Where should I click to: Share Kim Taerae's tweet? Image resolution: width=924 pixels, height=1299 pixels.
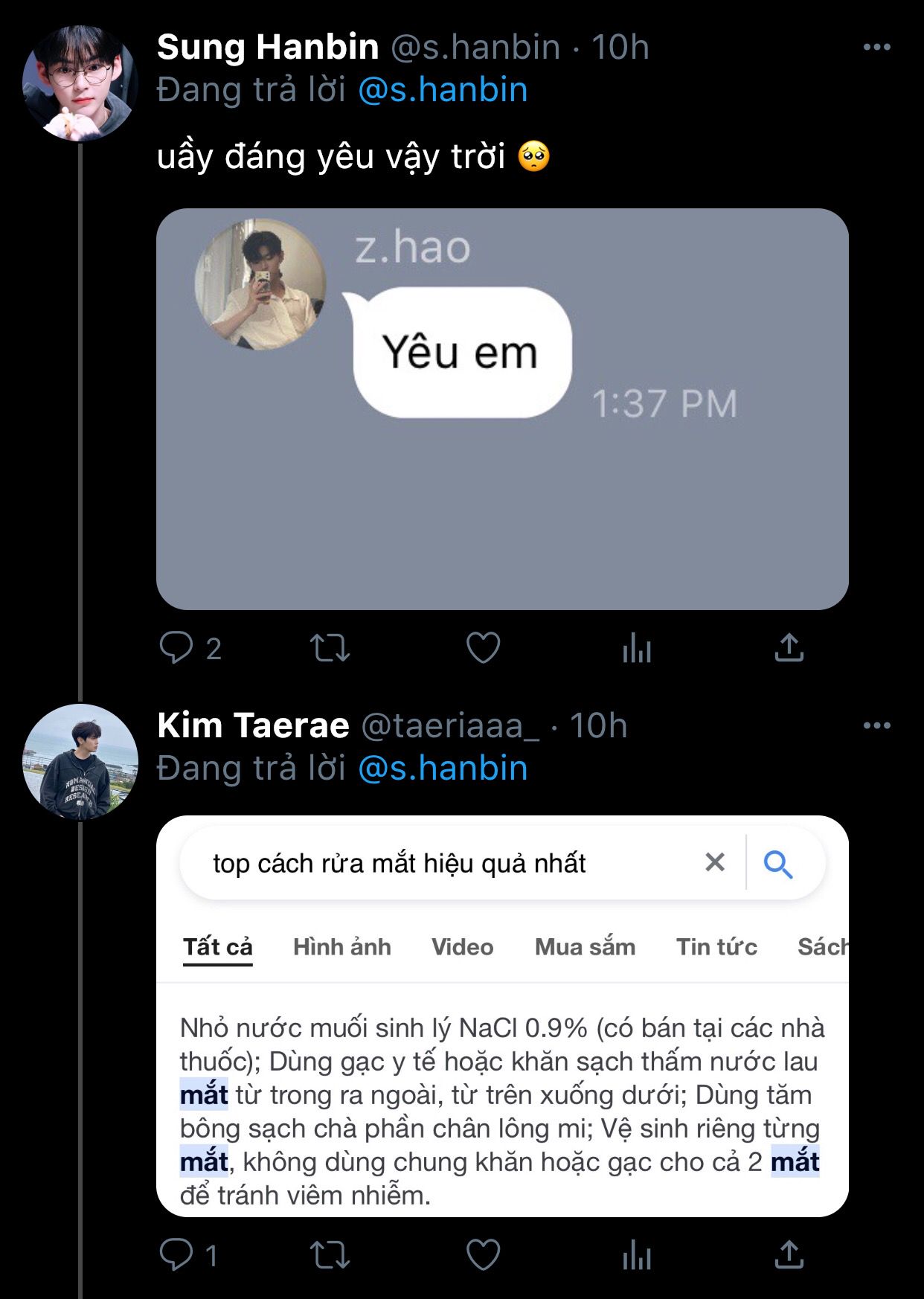pos(789,1255)
